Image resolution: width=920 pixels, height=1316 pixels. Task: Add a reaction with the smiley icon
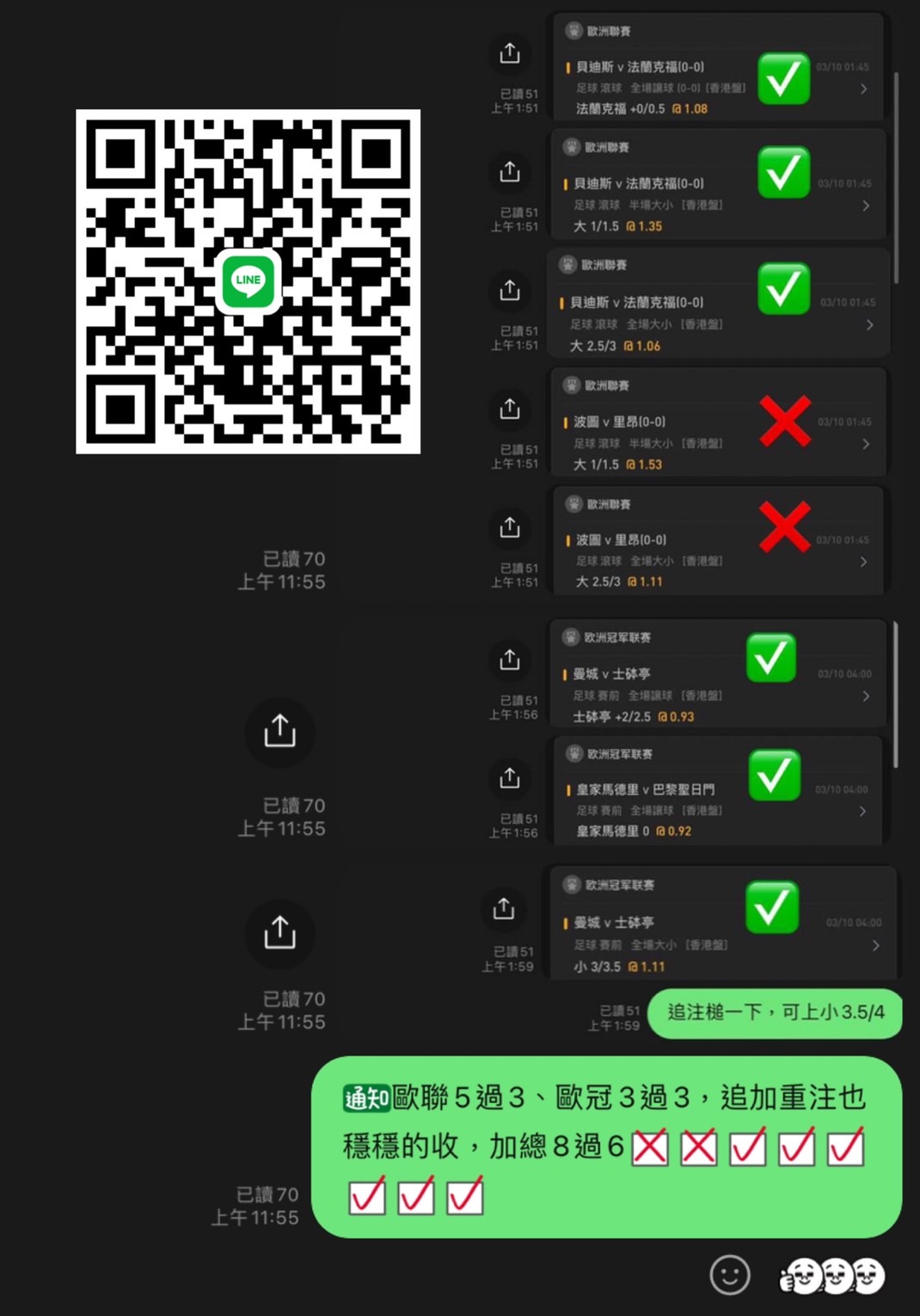point(729,1275)
